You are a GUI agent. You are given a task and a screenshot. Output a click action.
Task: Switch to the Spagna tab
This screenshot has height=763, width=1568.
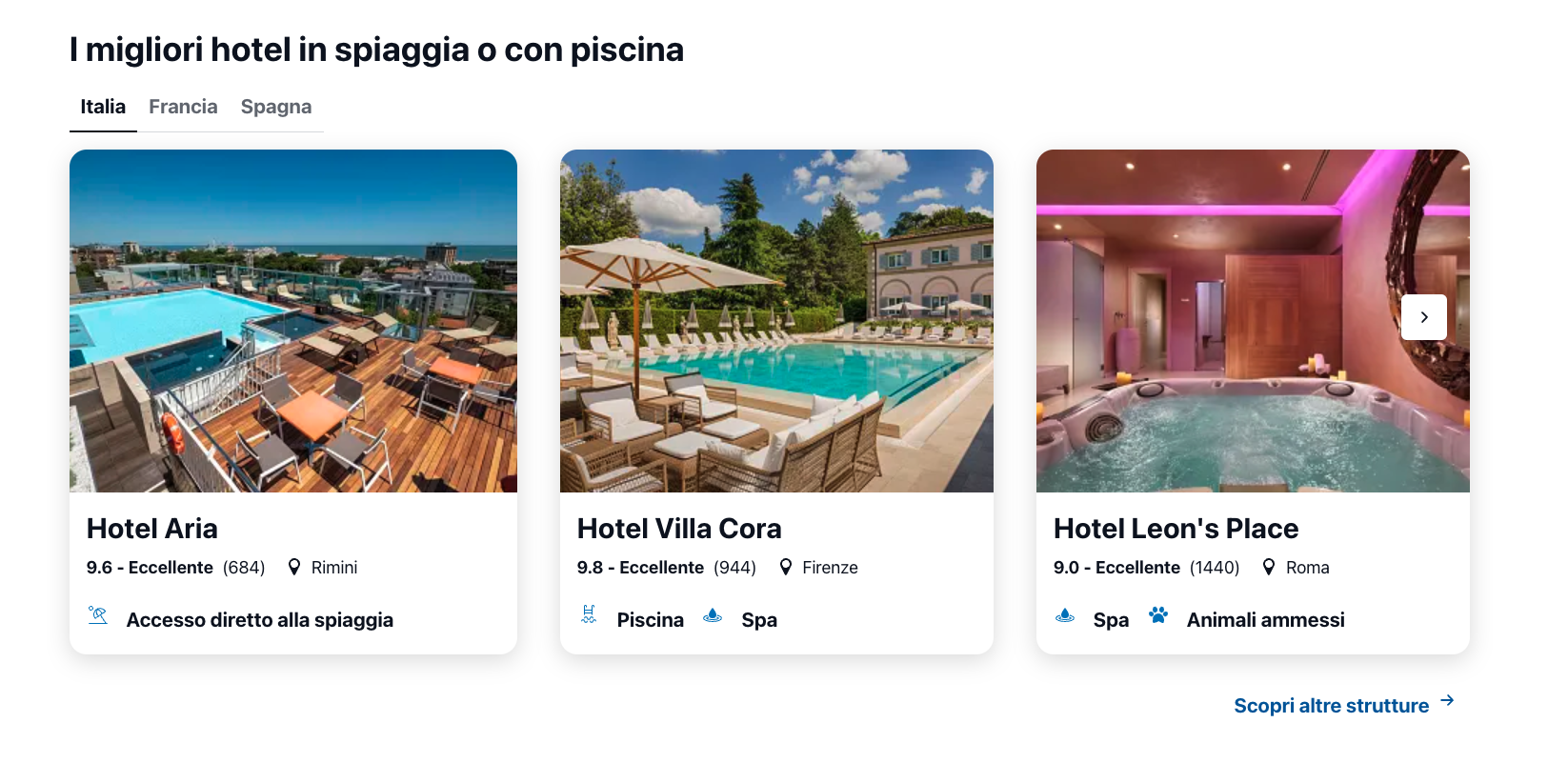pos(275,107)
